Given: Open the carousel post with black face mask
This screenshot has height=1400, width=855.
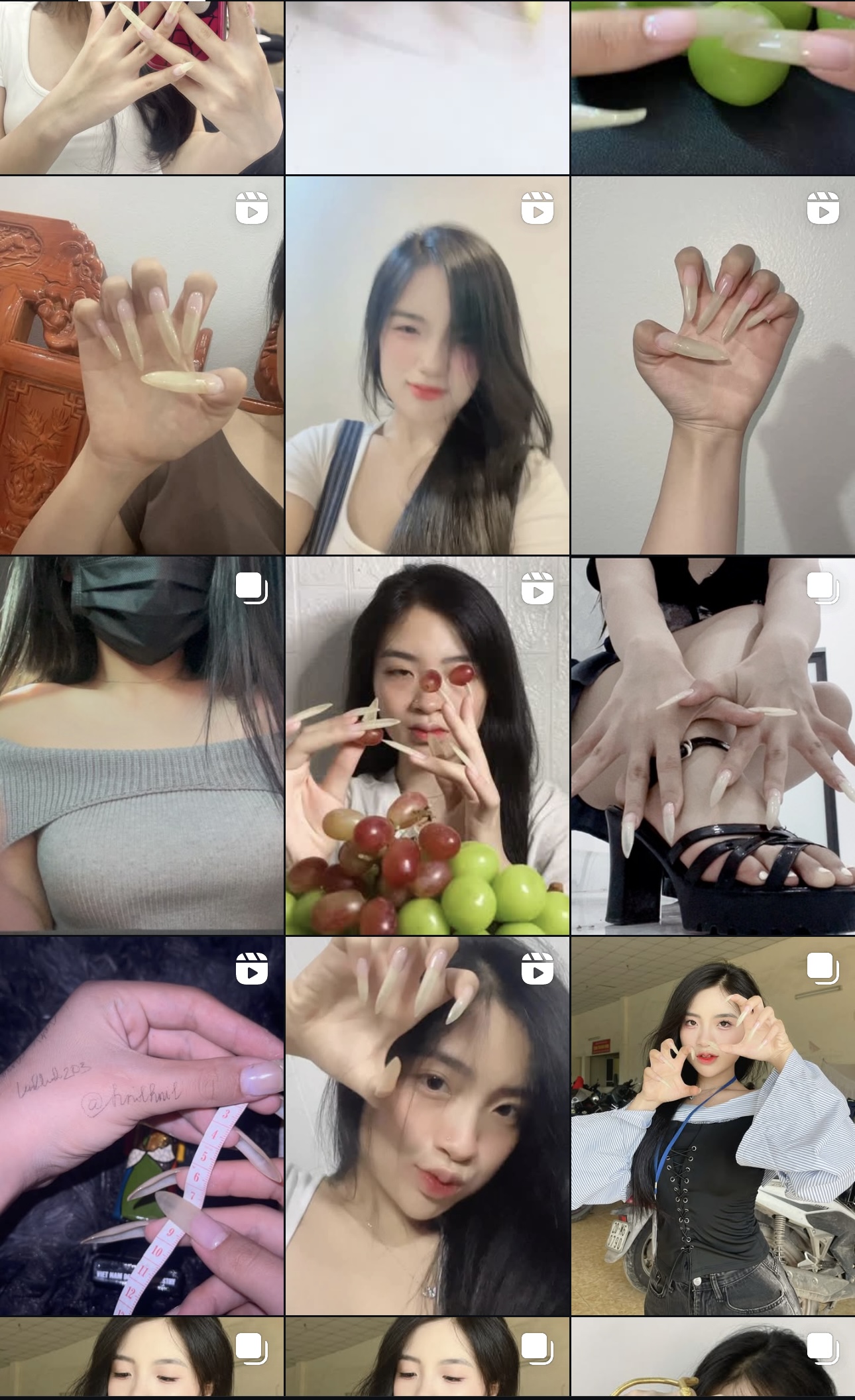Looking at the screenshot, I should [x=142, y=745].
